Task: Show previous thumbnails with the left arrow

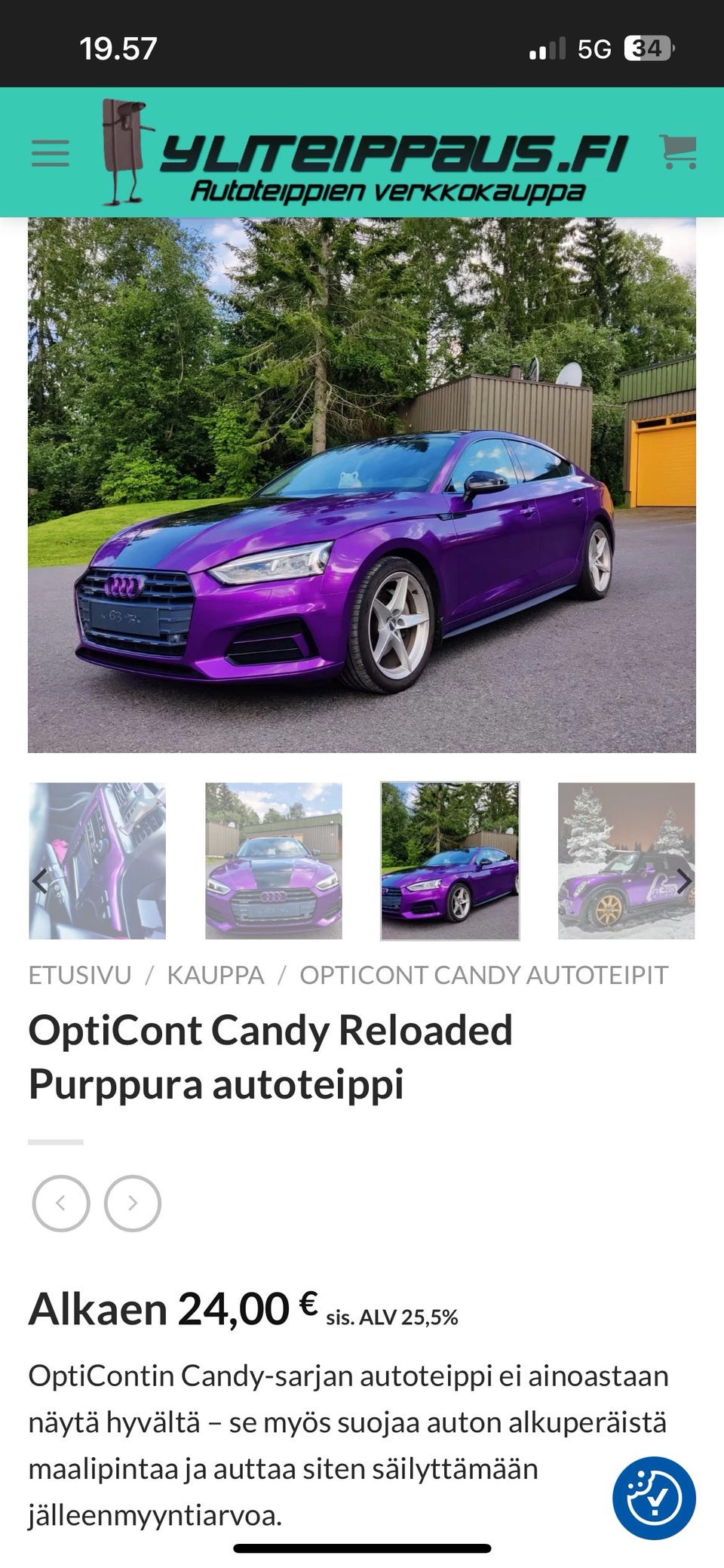Action: pyautogui.click(x=39, y=881)
